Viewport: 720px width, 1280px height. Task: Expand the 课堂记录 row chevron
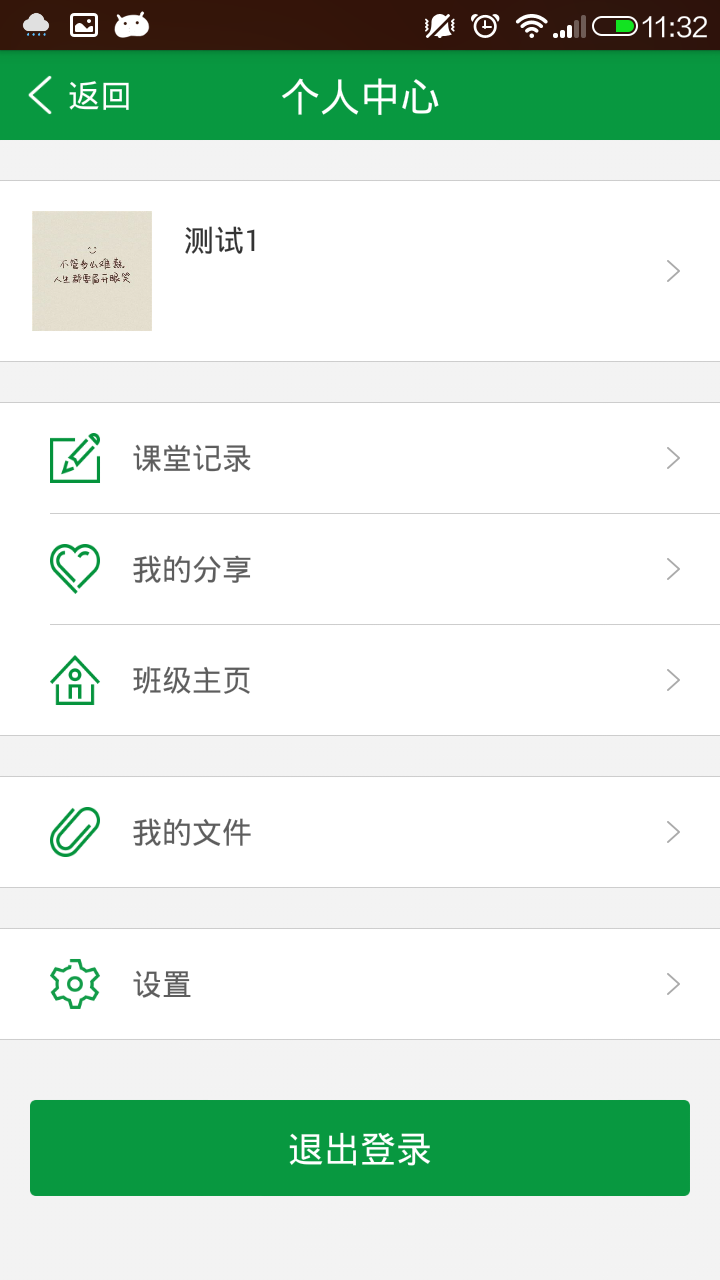673,458
